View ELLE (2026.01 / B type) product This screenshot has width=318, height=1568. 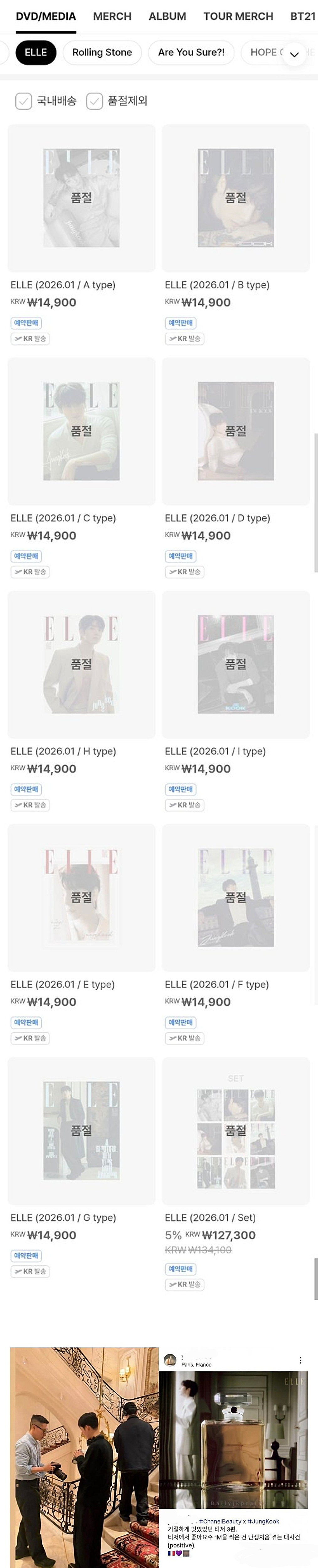tap(236, 199)
